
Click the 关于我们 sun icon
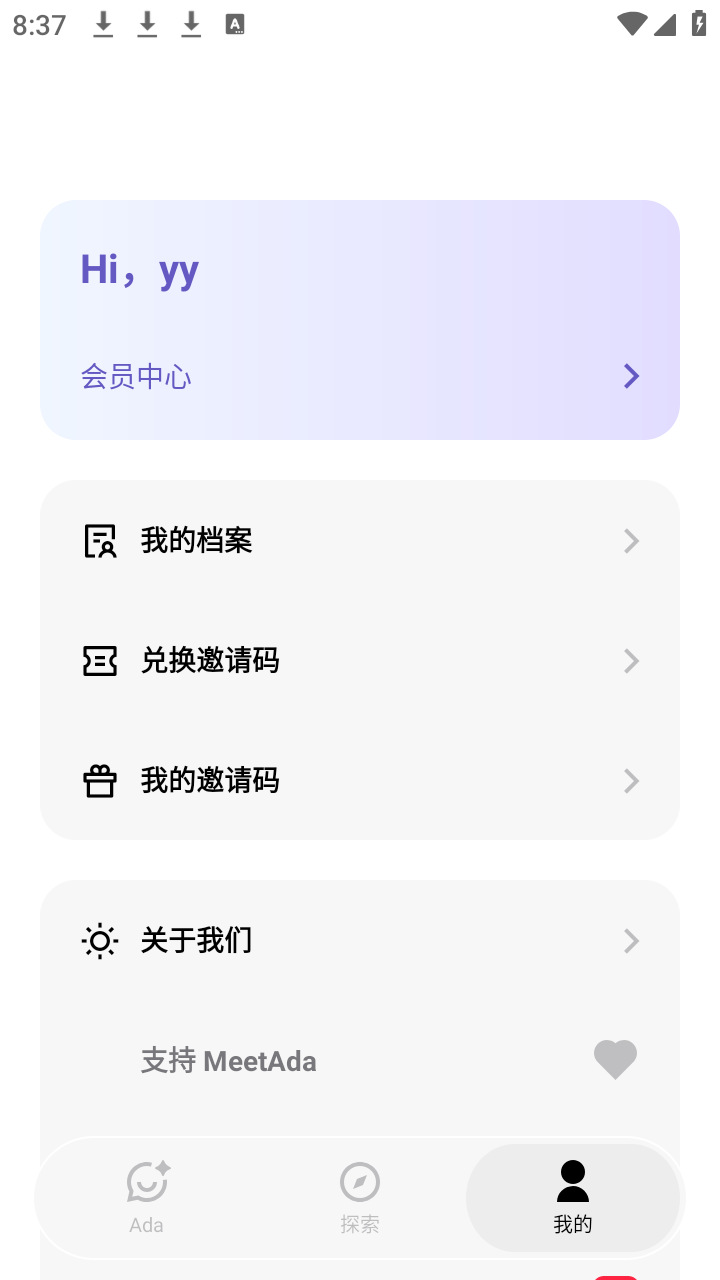coord(99,941)
